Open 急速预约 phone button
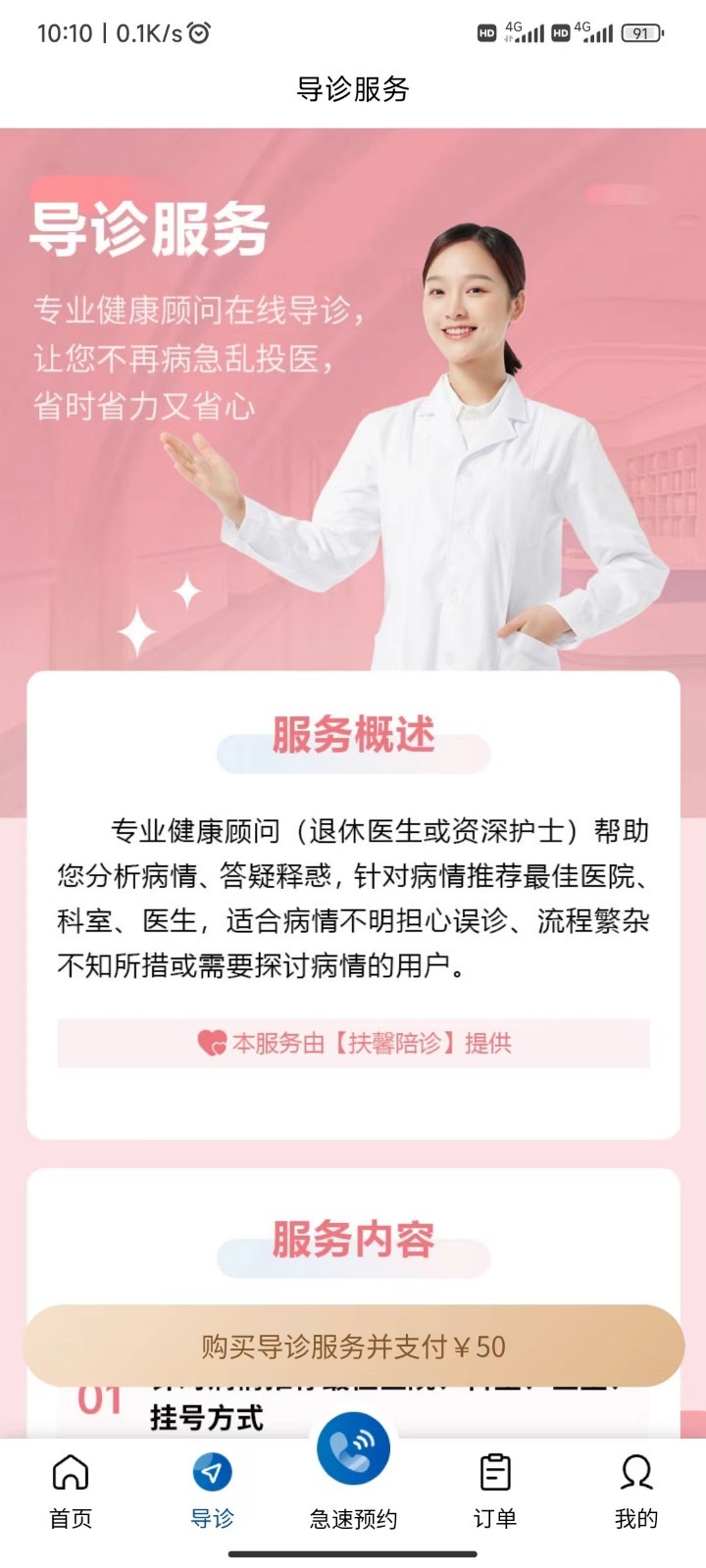Image resolution: width=706 pixels, height=1568 pixels. [353, 1452]
